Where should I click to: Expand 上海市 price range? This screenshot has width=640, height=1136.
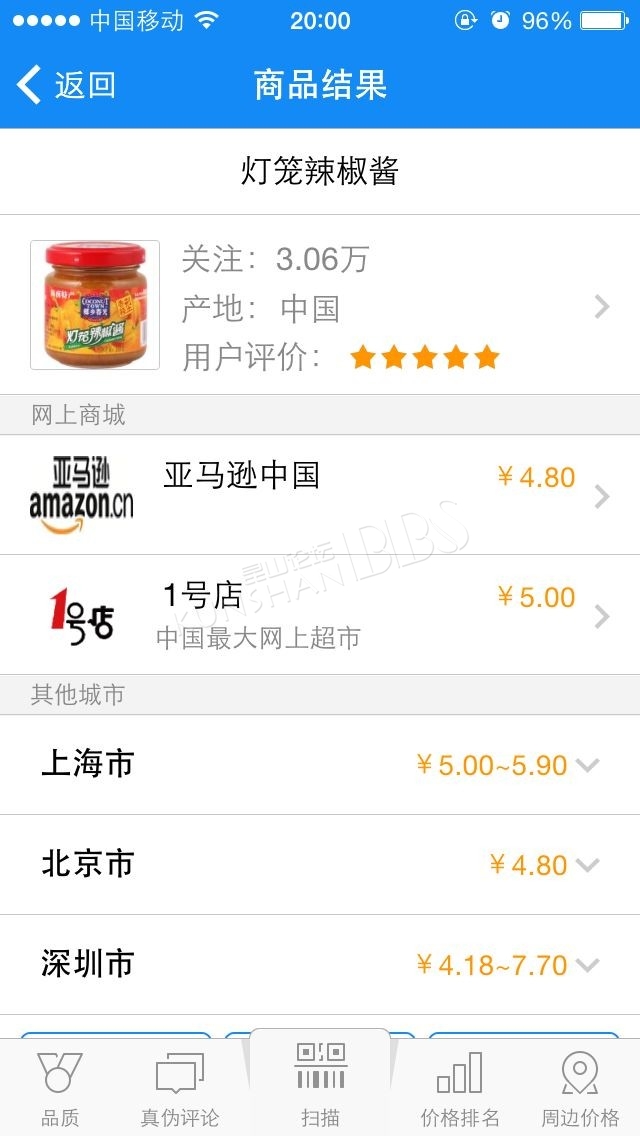tap(320, 765)
